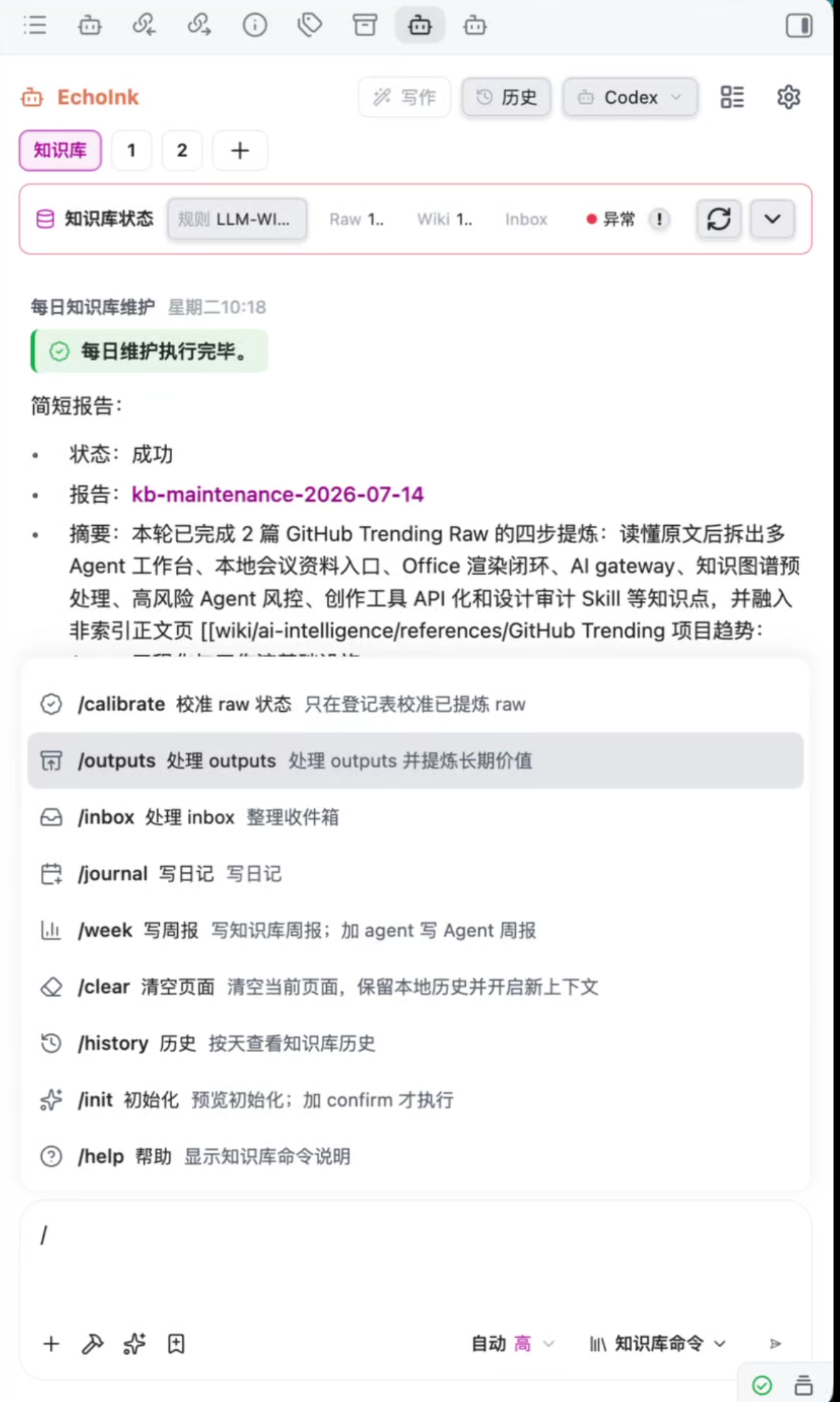Expand the Codex model dropdown

coord(630,97)
